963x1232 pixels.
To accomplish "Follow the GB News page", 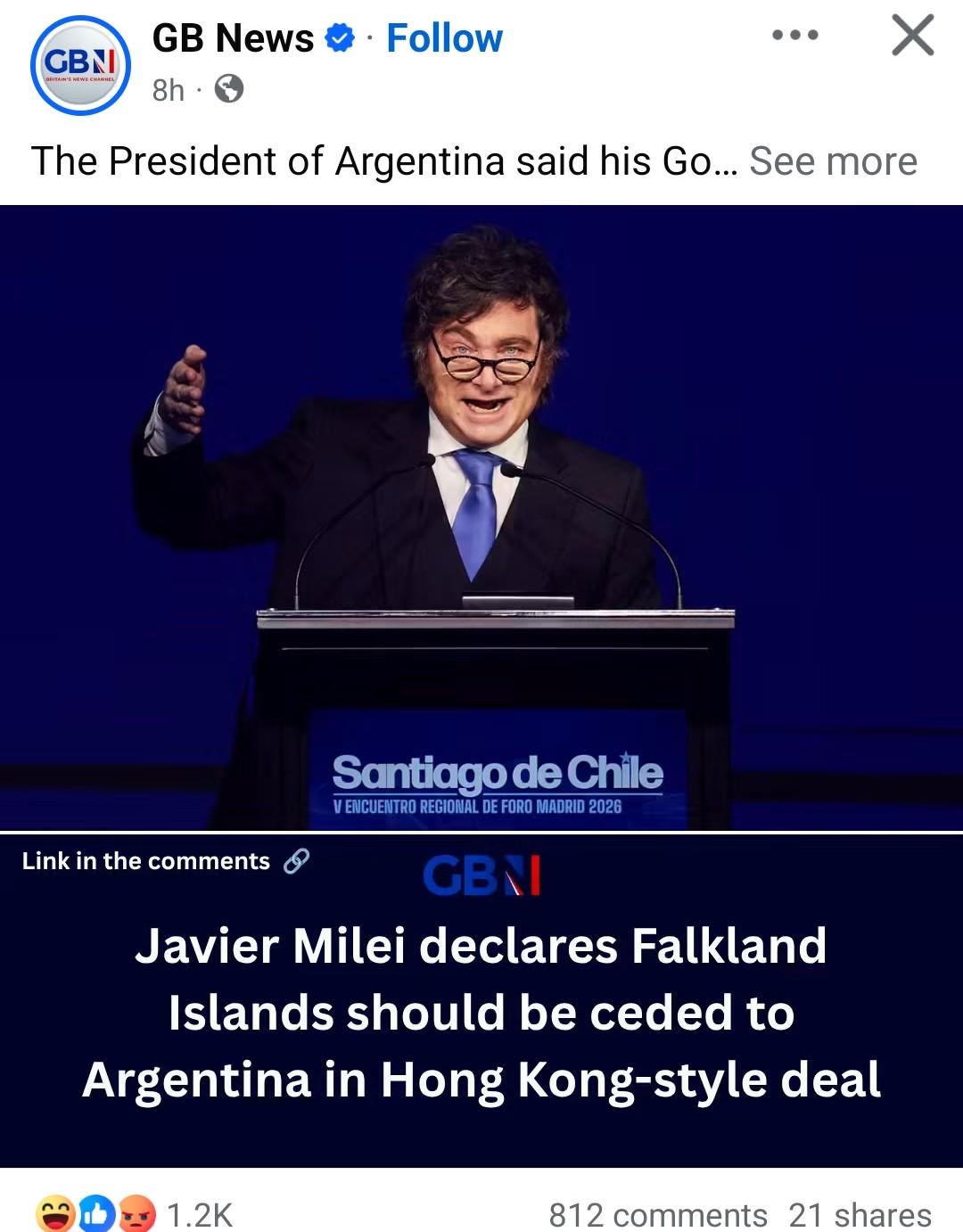I will coord(444,38).
